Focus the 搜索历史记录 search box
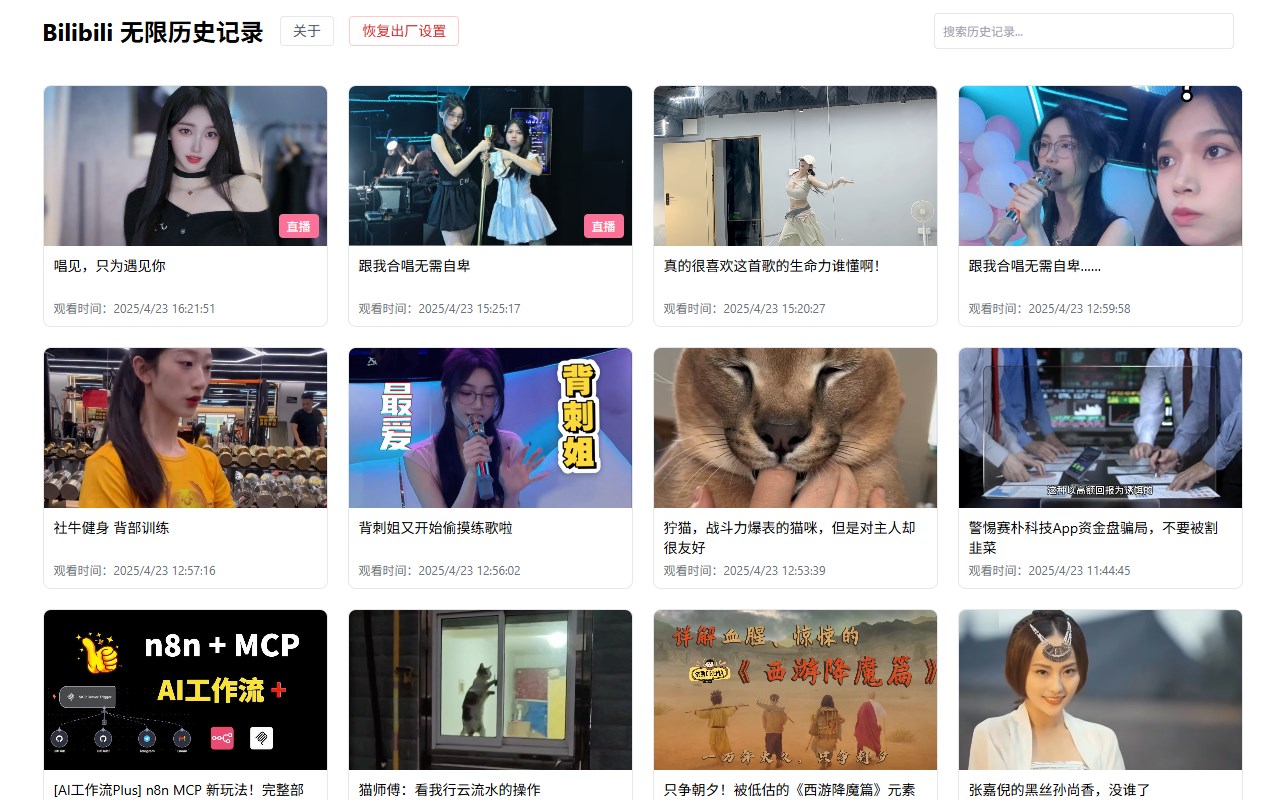The height and width of the screenshot is (800, 1280). pyautogui.click(x=1083, y=31)
